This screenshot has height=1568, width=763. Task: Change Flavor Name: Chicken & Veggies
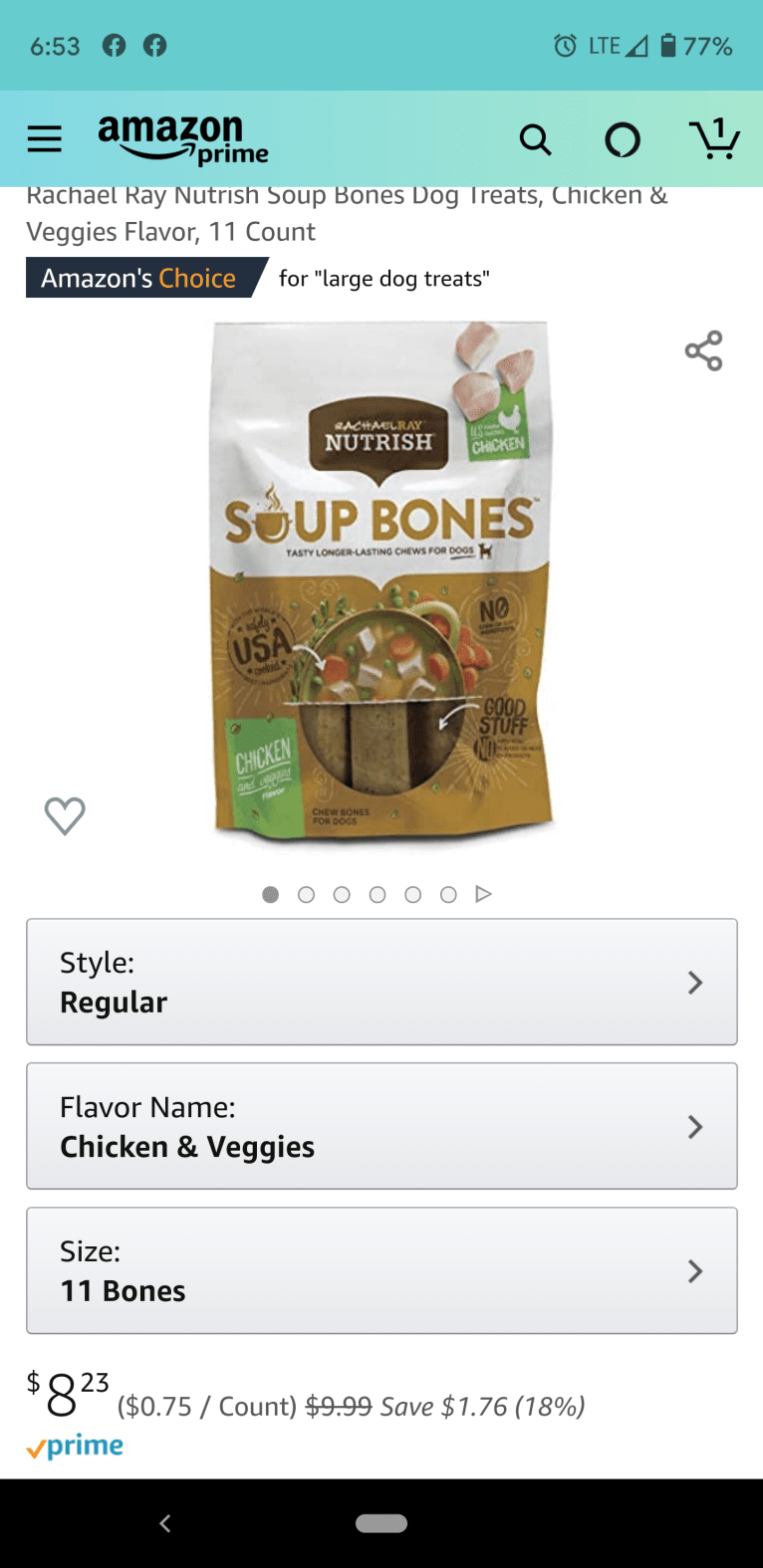coord(381,1126)
